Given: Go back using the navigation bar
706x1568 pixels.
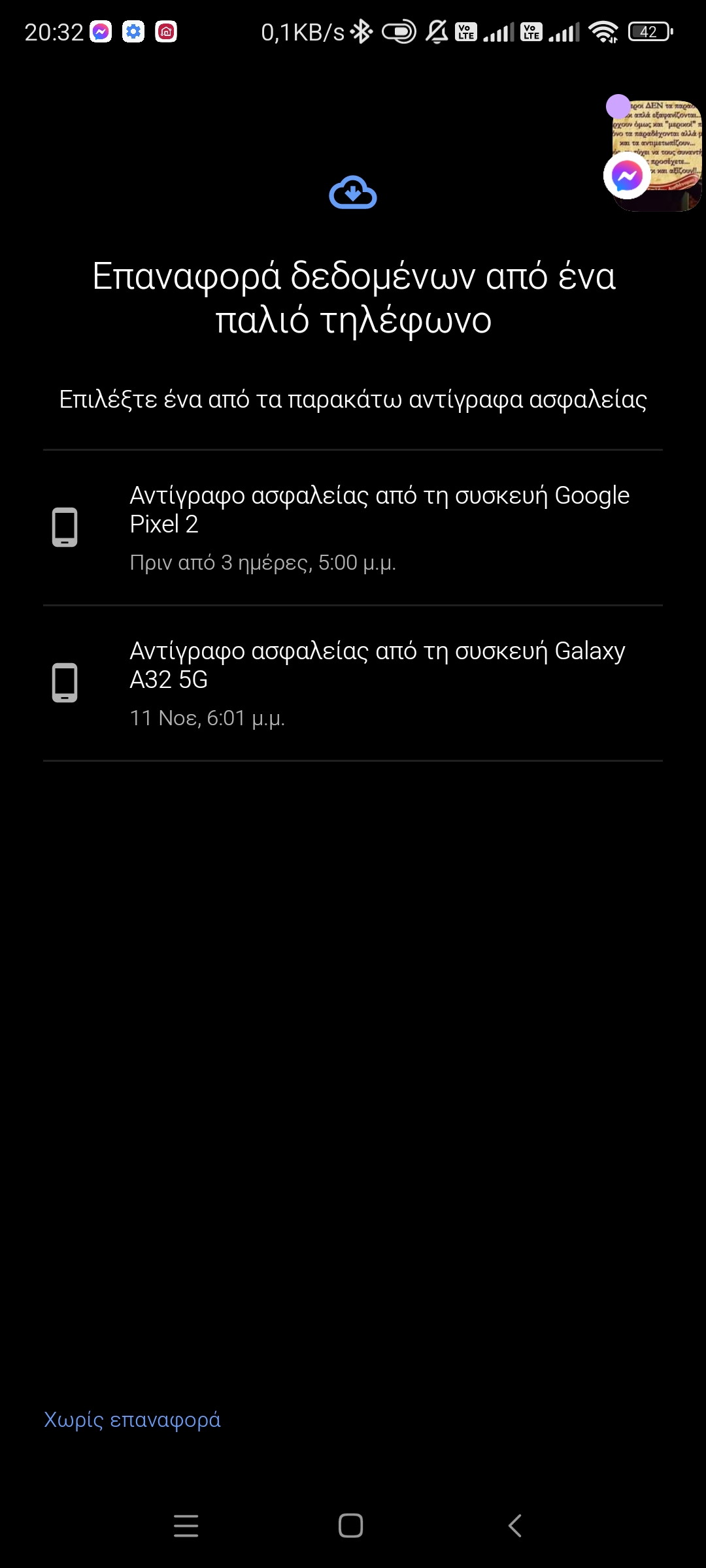Looking at the screenshot, I should [515, 1526].
